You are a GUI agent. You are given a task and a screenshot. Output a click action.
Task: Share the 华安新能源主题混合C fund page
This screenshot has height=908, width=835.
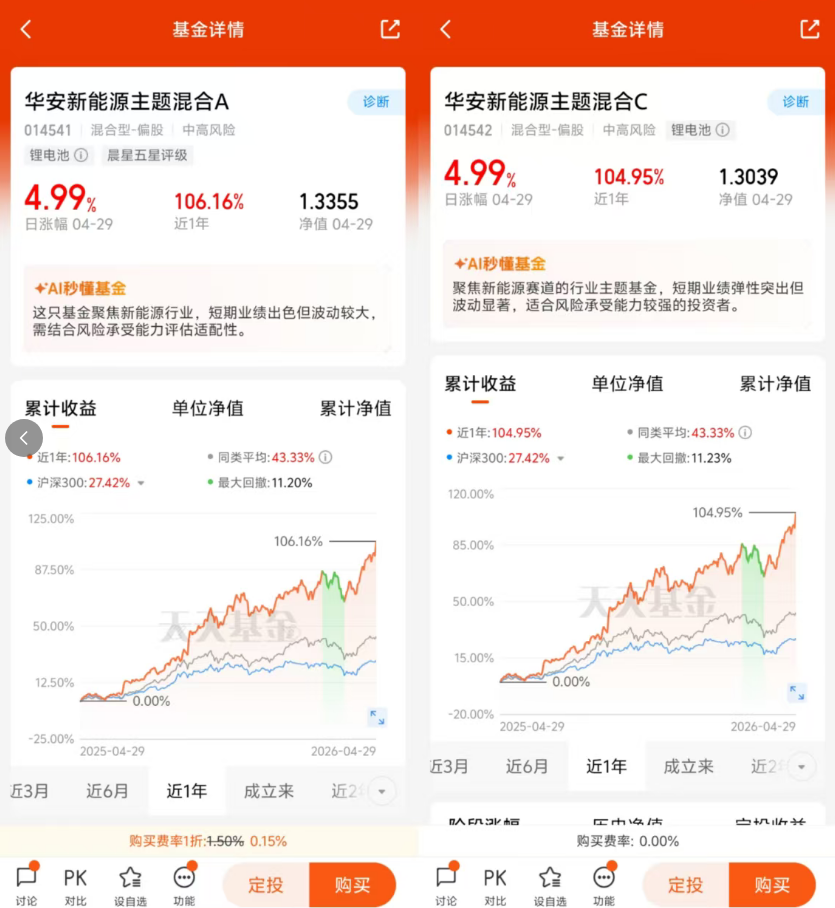810,30
